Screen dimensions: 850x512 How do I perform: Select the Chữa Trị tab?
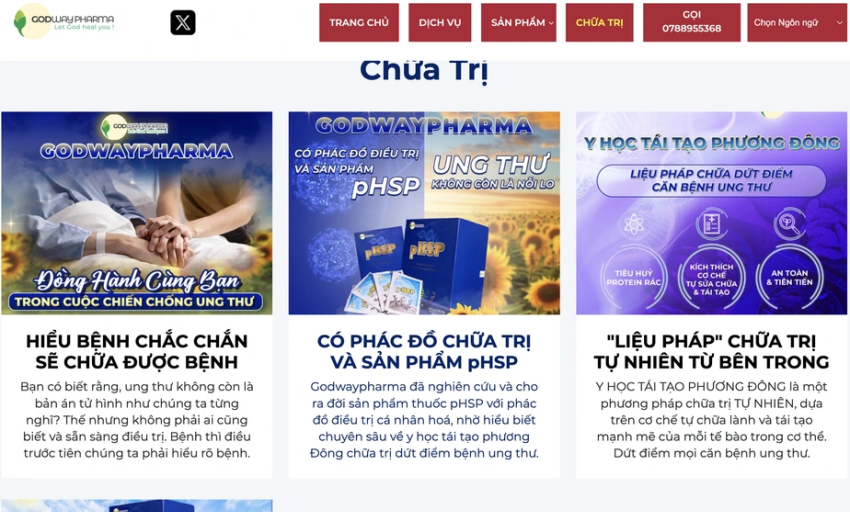click(x=599, y=22)
